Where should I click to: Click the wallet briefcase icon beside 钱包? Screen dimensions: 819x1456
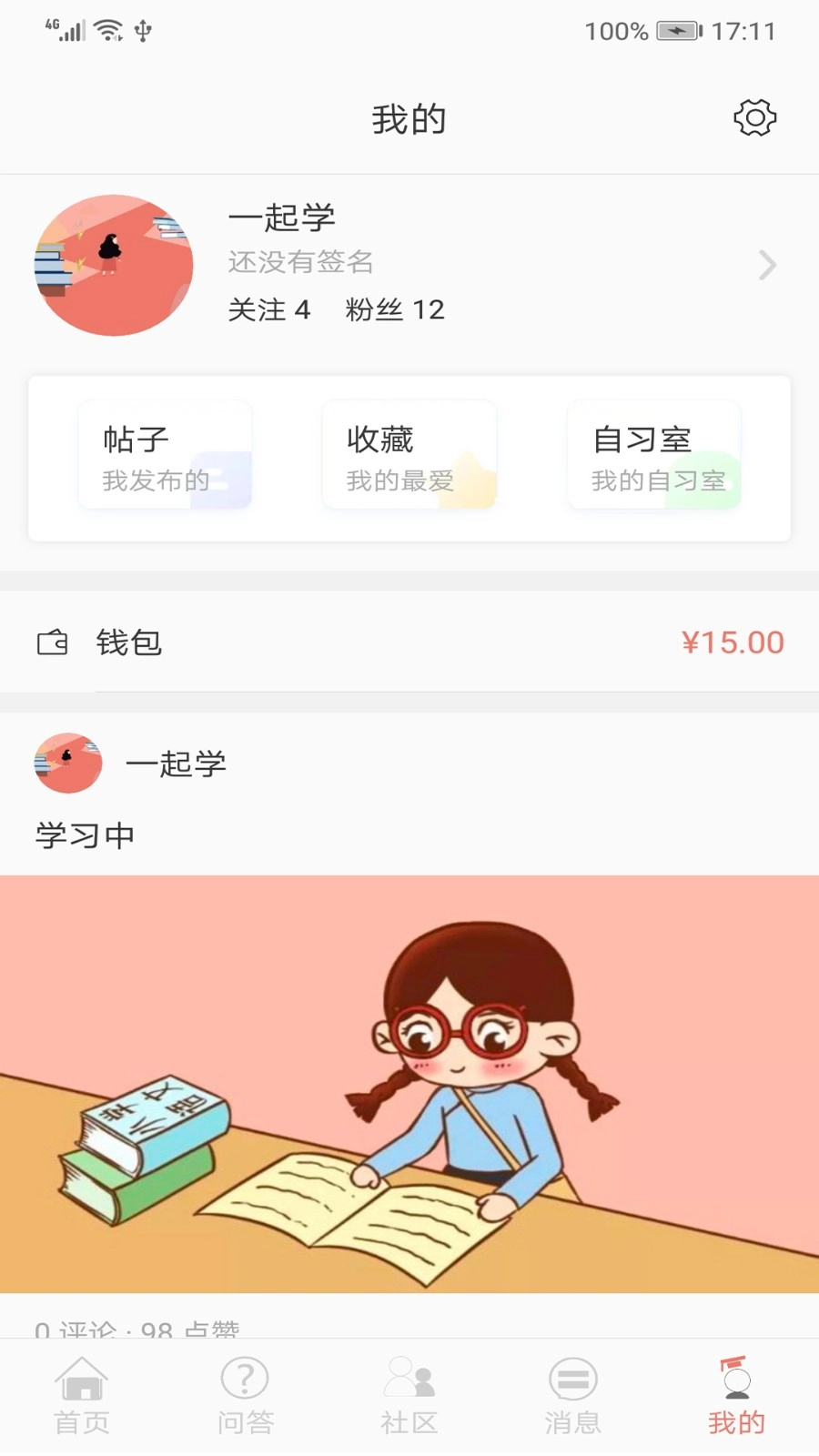point(53,642)
